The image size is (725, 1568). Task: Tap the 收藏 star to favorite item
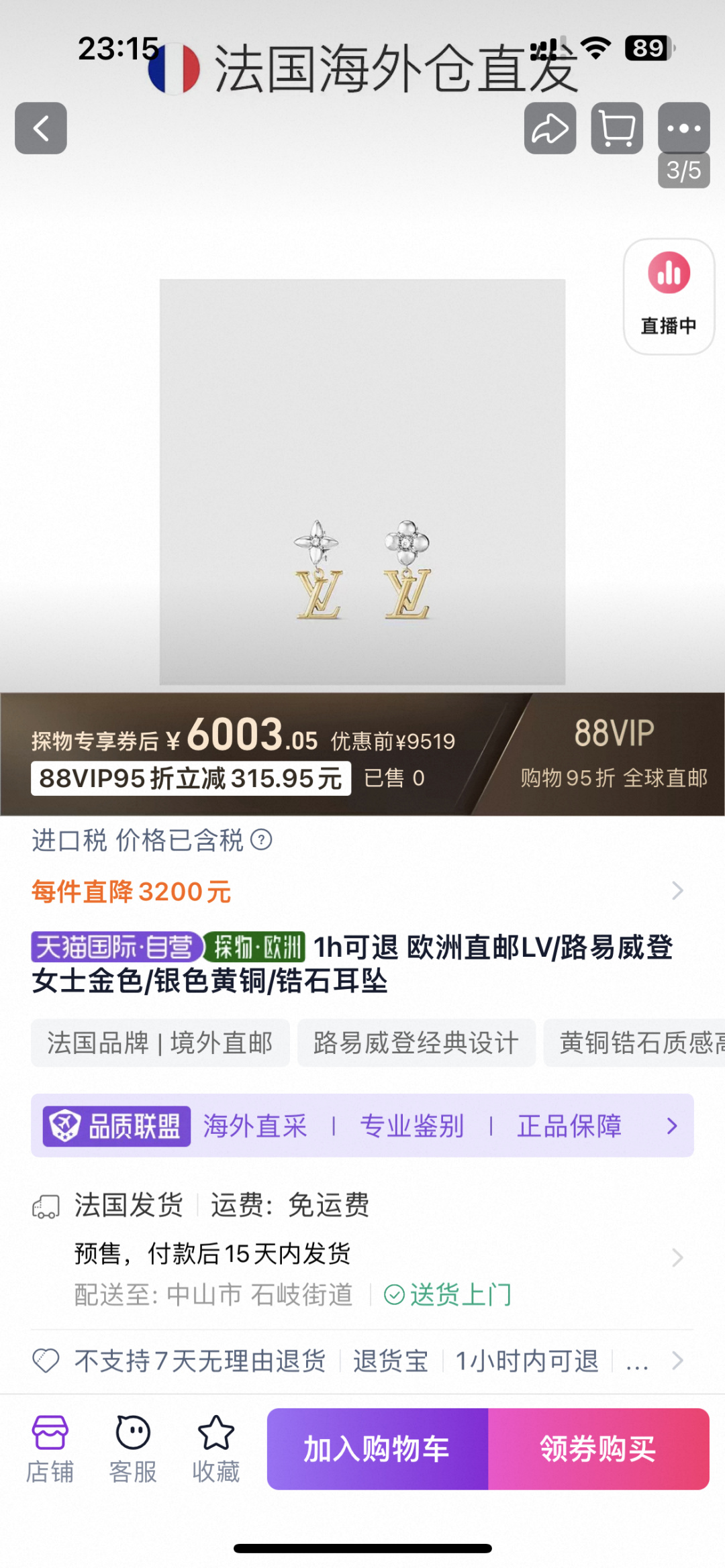(x=215, y=1447)
